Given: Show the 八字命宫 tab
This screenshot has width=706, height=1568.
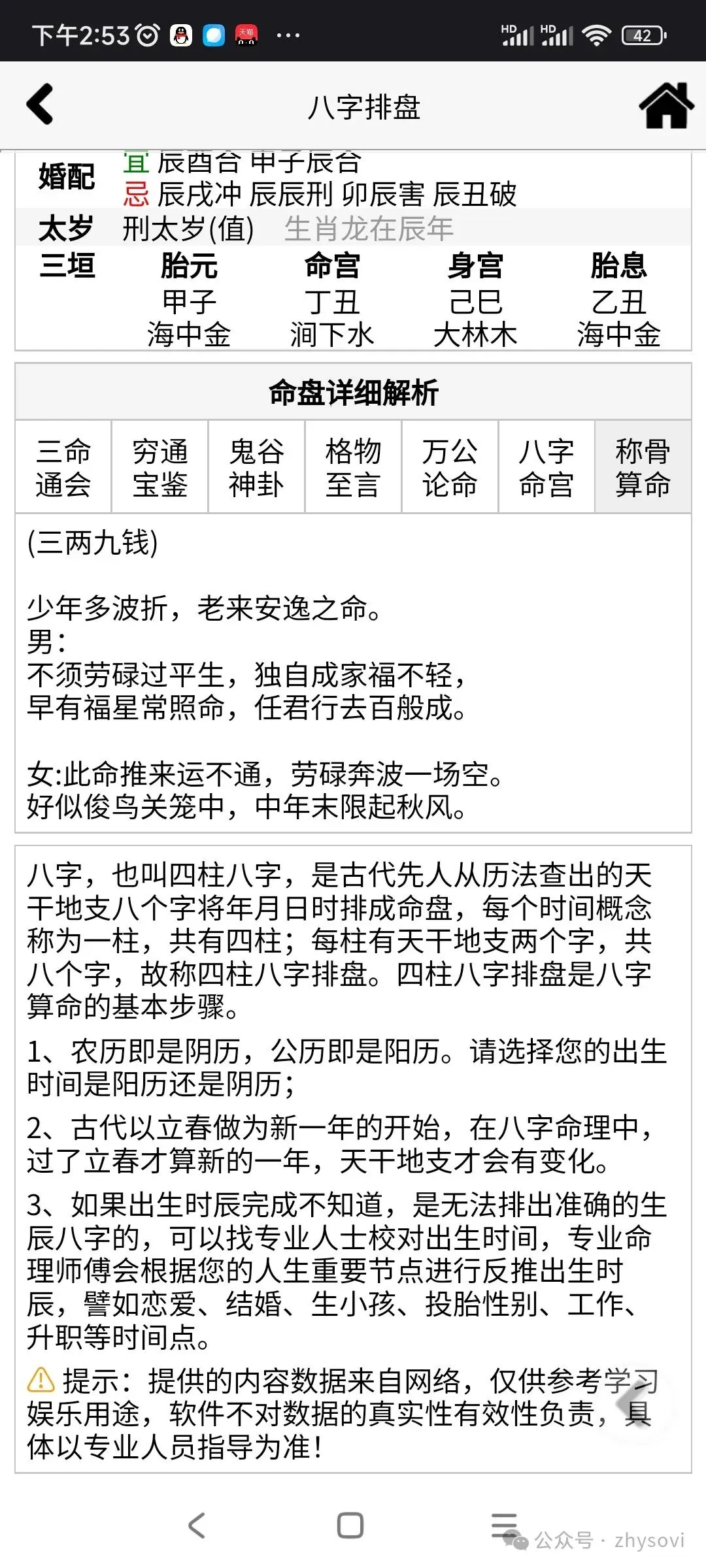Looking at the screenshot, I should (x=546, y=467).
